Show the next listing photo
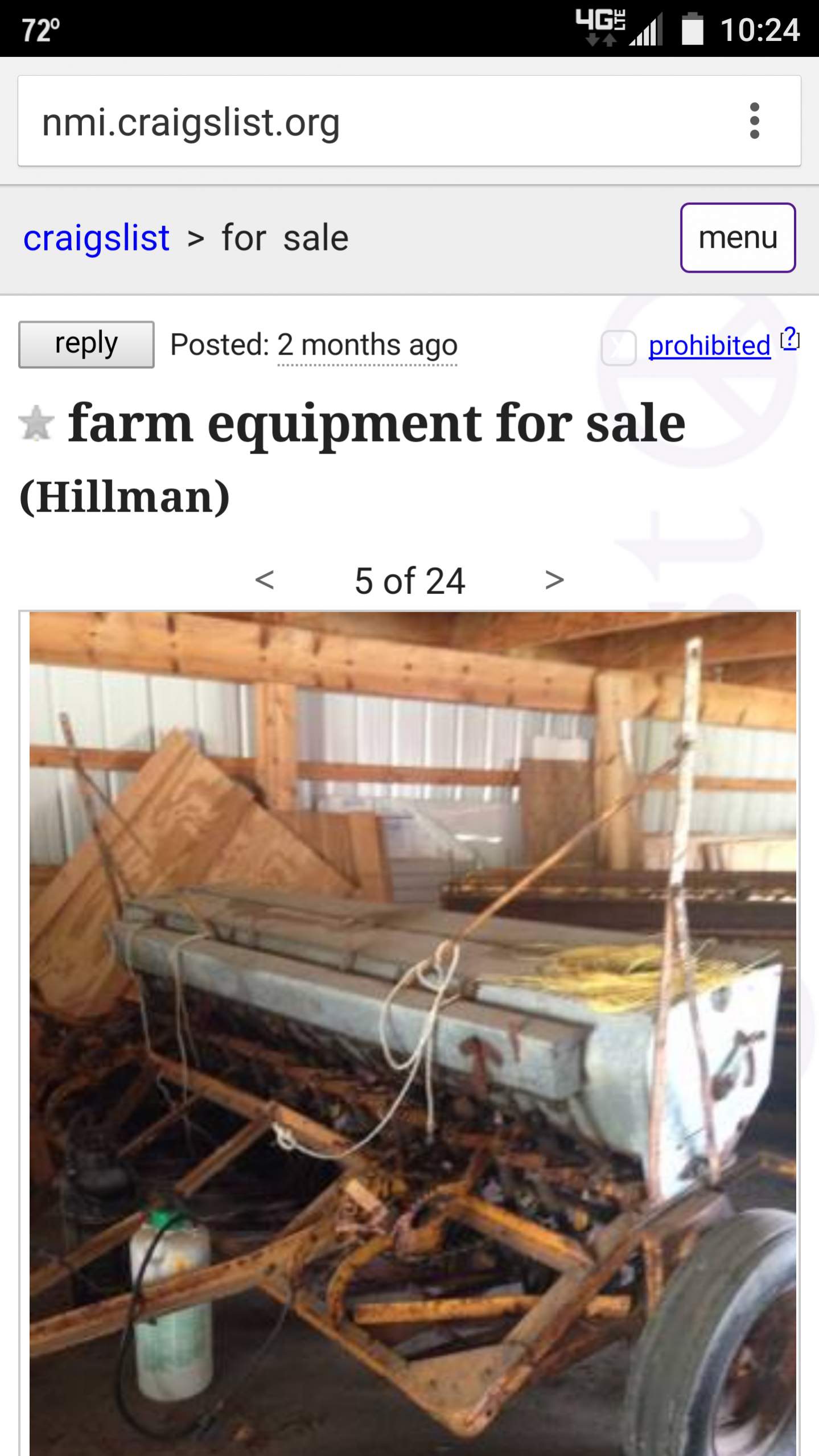The image size is (819, 1456). (x=554, y=580)
